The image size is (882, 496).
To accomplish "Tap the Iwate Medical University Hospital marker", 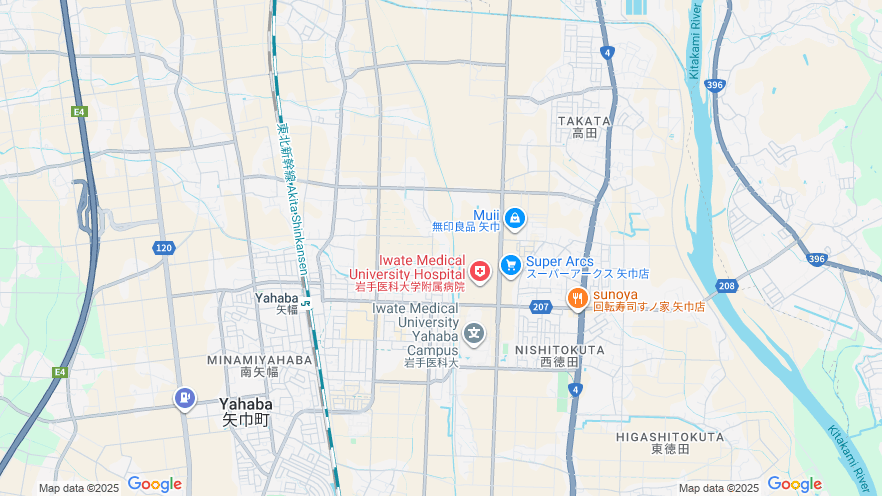I will tap(480, 270).
